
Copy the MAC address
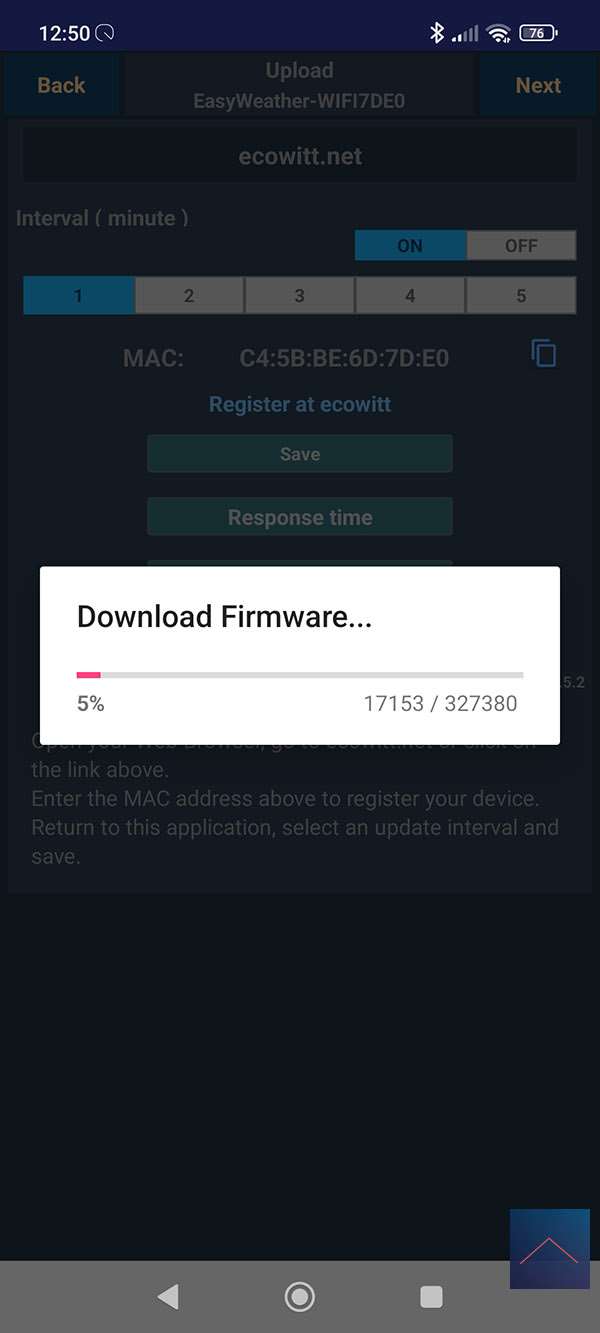click(x=544, y=353)
